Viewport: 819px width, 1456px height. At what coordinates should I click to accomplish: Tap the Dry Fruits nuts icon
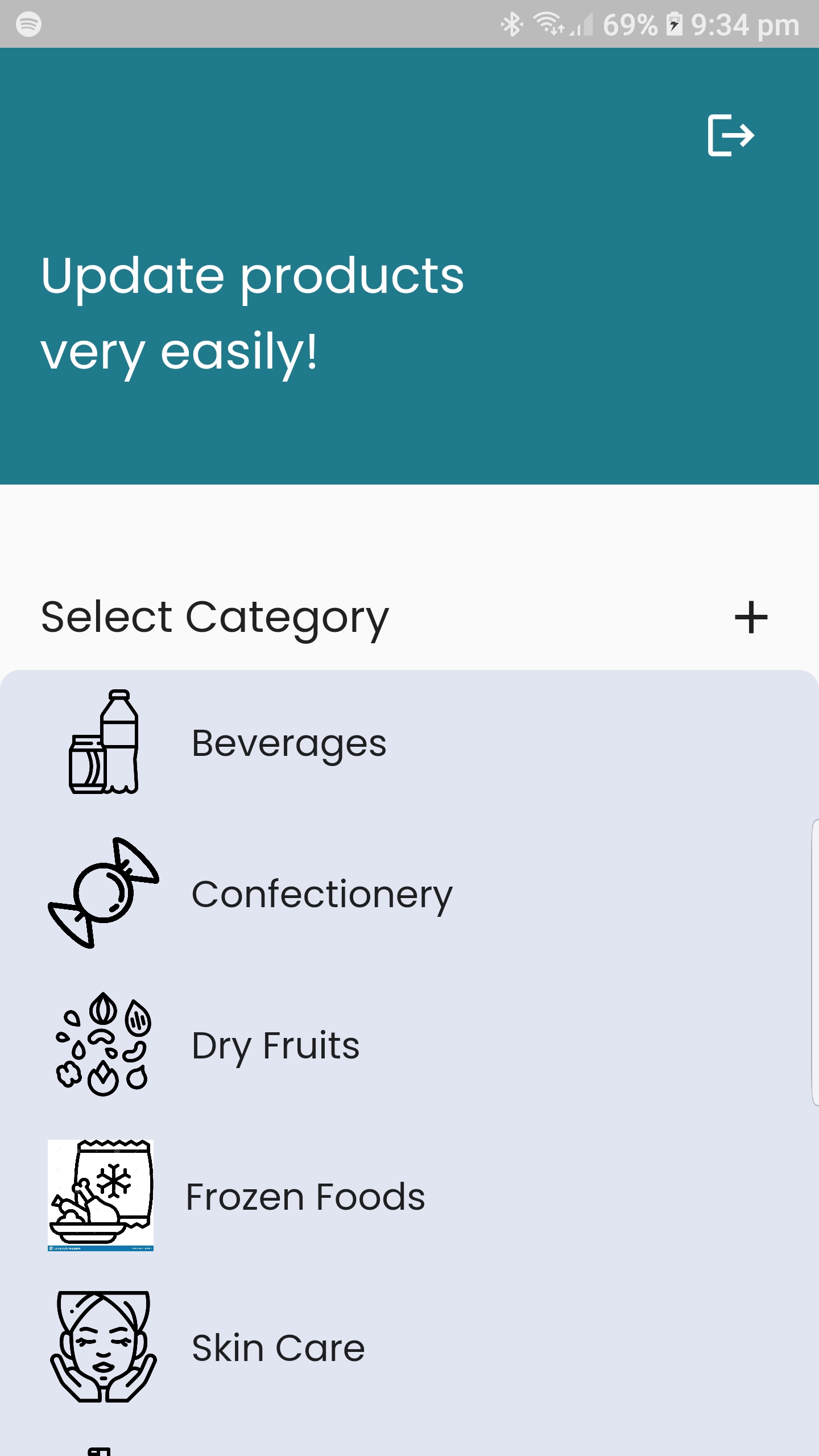pos(102,1046)
